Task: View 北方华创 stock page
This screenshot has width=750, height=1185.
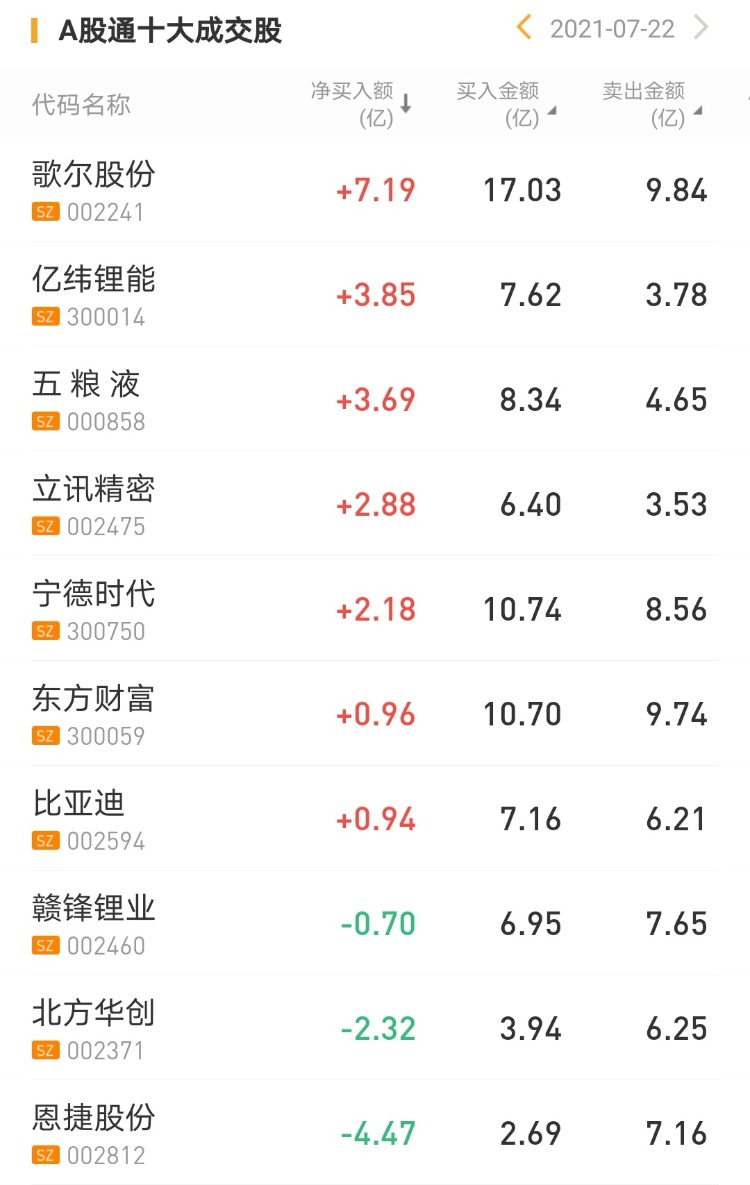Action: [94, 1029]
